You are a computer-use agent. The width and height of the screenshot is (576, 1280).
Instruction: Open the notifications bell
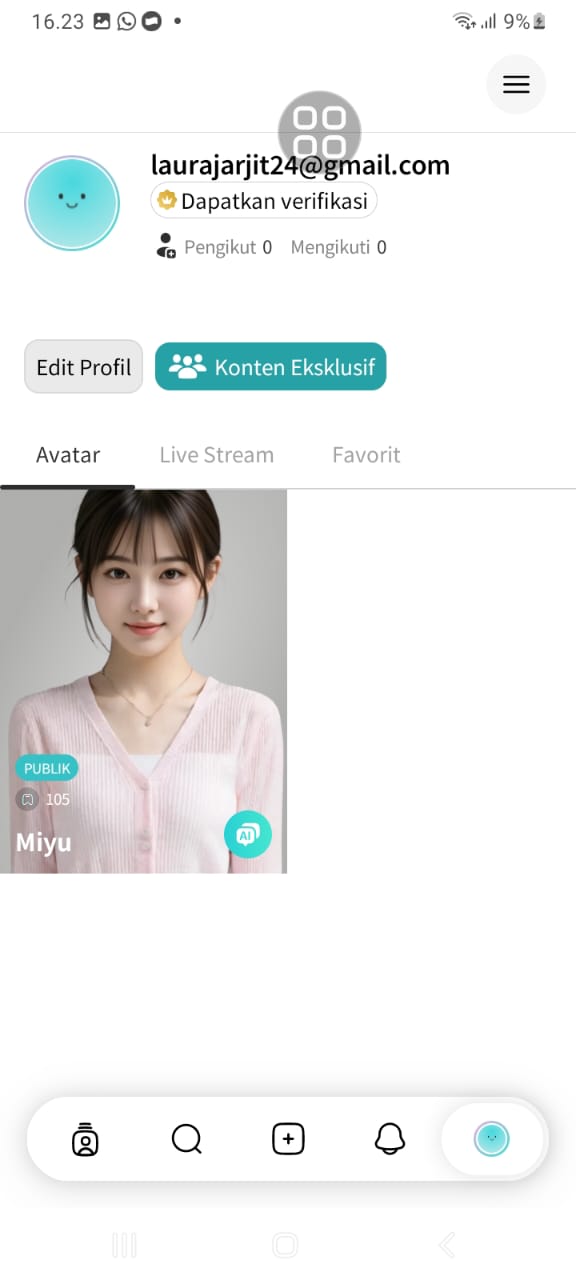tap(390, 1139)
